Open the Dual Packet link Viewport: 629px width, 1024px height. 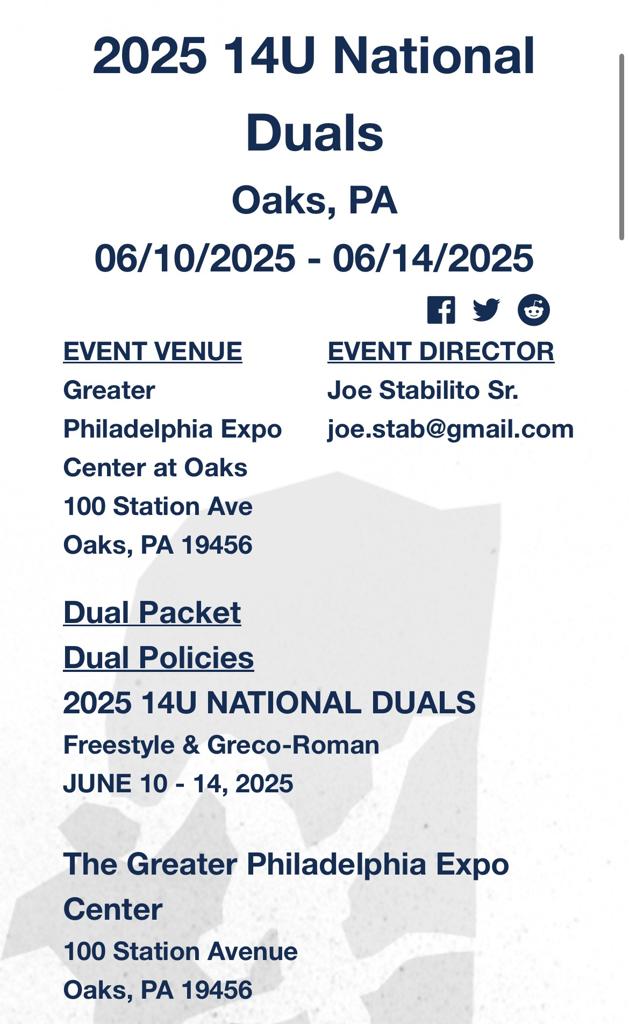point(152,612)
